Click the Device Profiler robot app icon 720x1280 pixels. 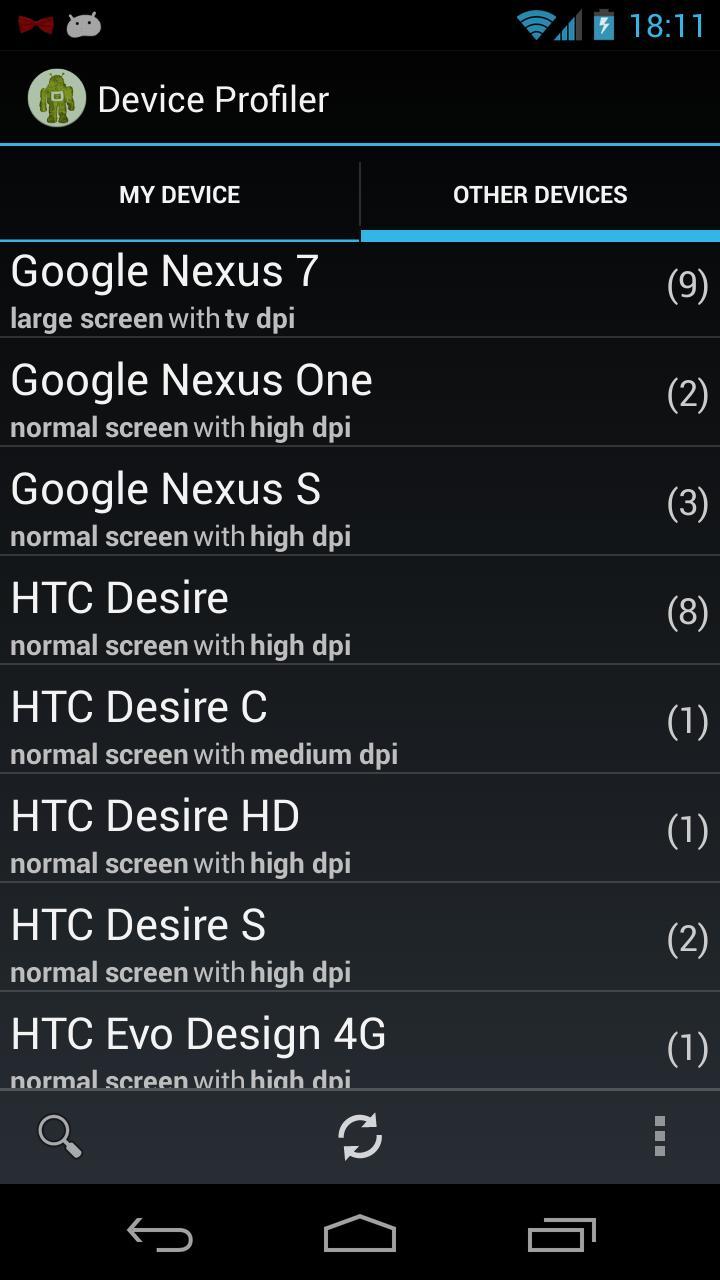pos(57,97)
